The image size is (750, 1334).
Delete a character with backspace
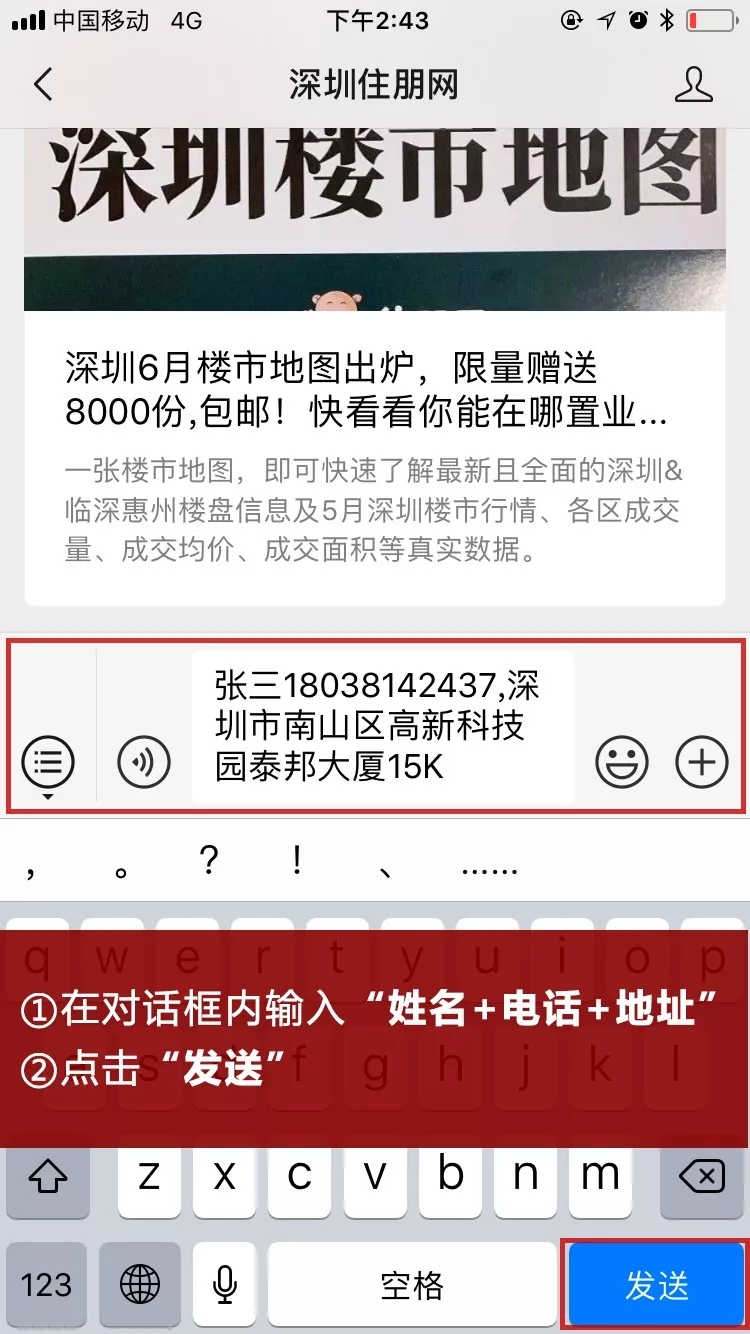tap(702, 1177)
